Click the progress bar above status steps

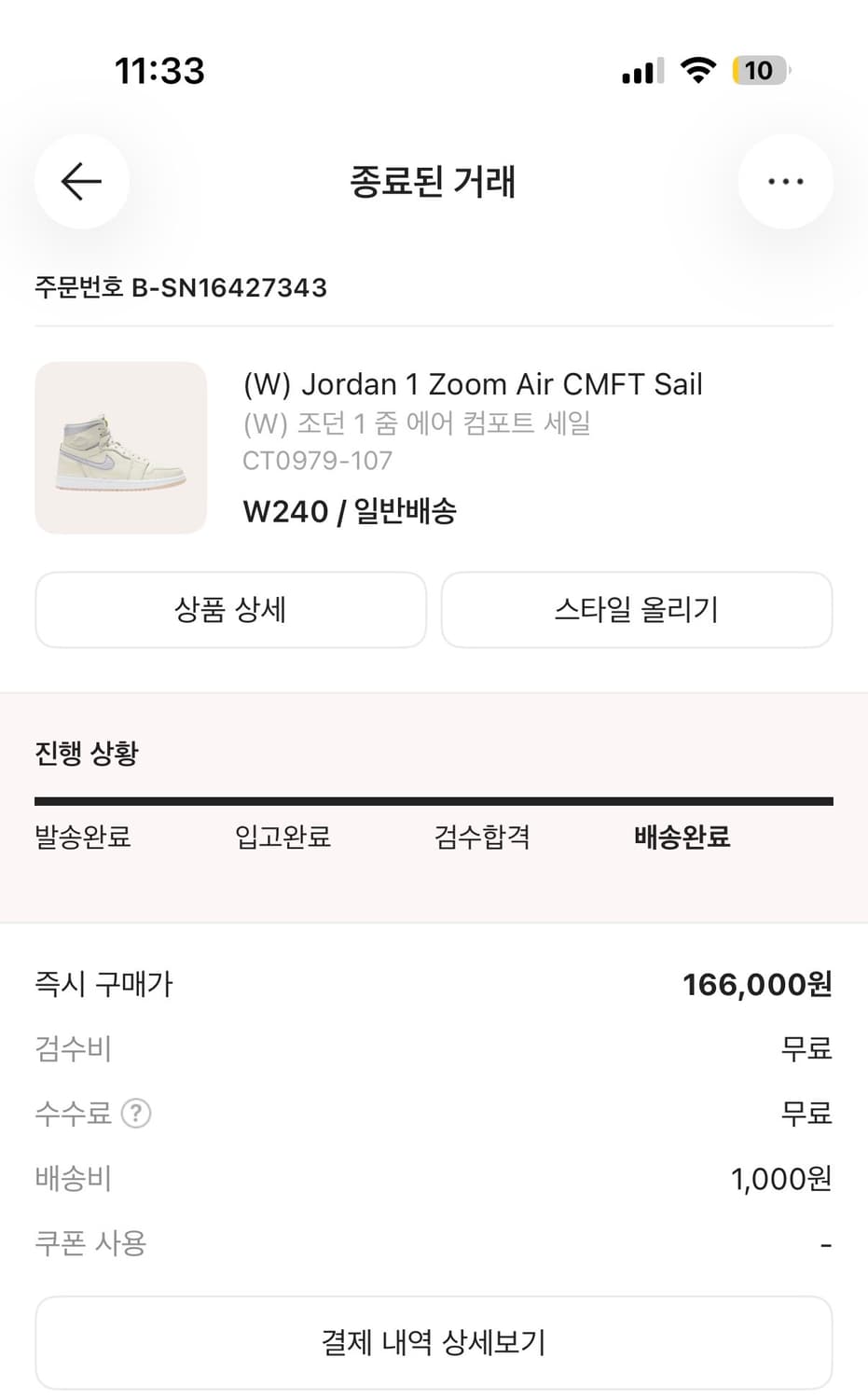(434, 799)
